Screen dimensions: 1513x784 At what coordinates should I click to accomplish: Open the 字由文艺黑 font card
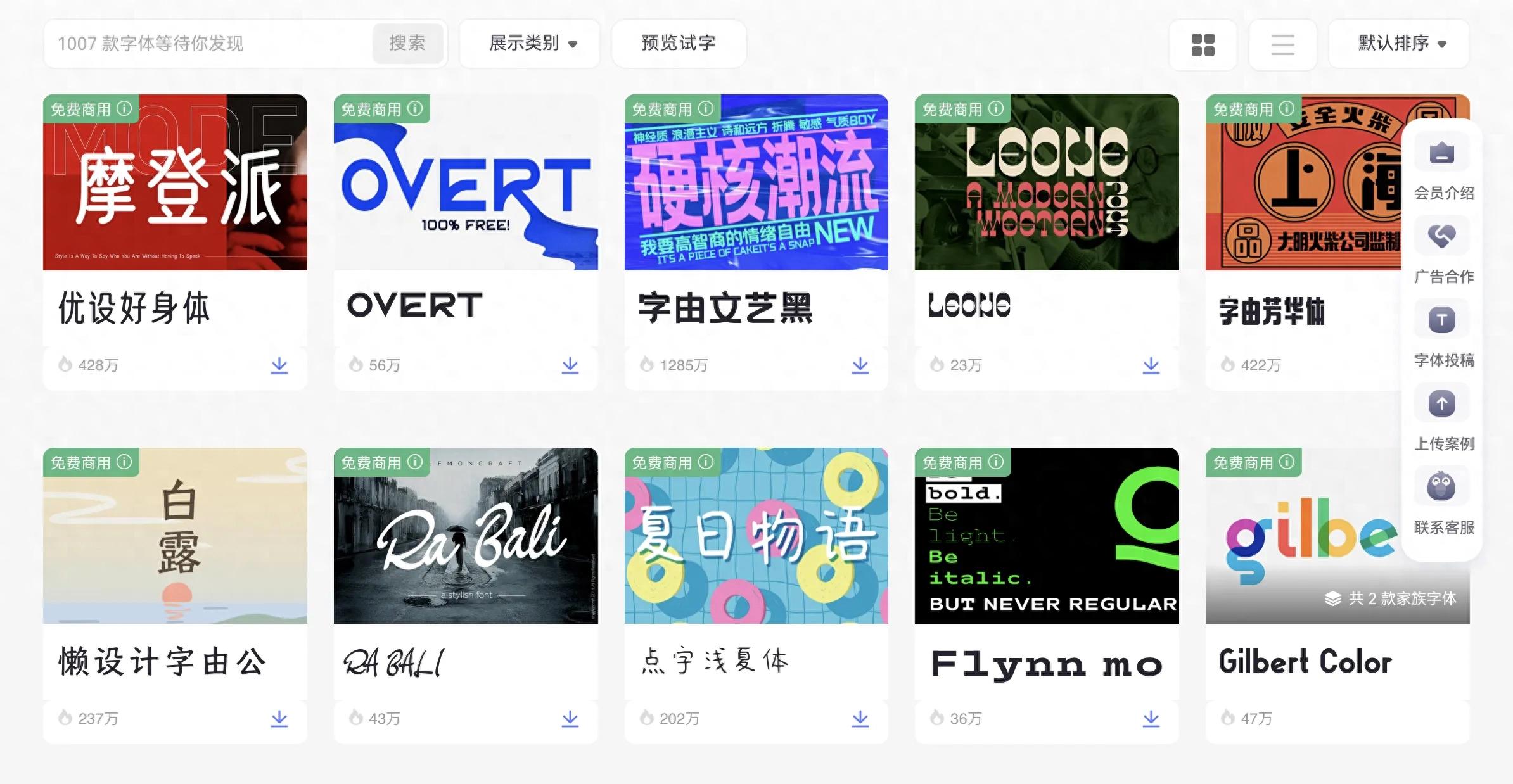[x=756, y=184]
